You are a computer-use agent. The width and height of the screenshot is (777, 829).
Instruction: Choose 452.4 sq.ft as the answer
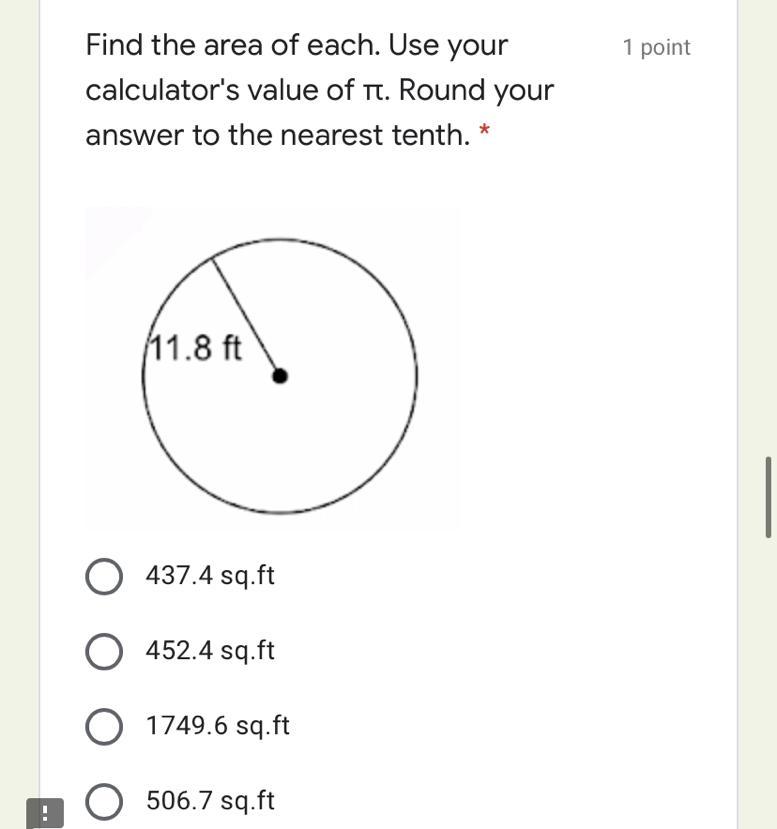(x=105, y=651)
